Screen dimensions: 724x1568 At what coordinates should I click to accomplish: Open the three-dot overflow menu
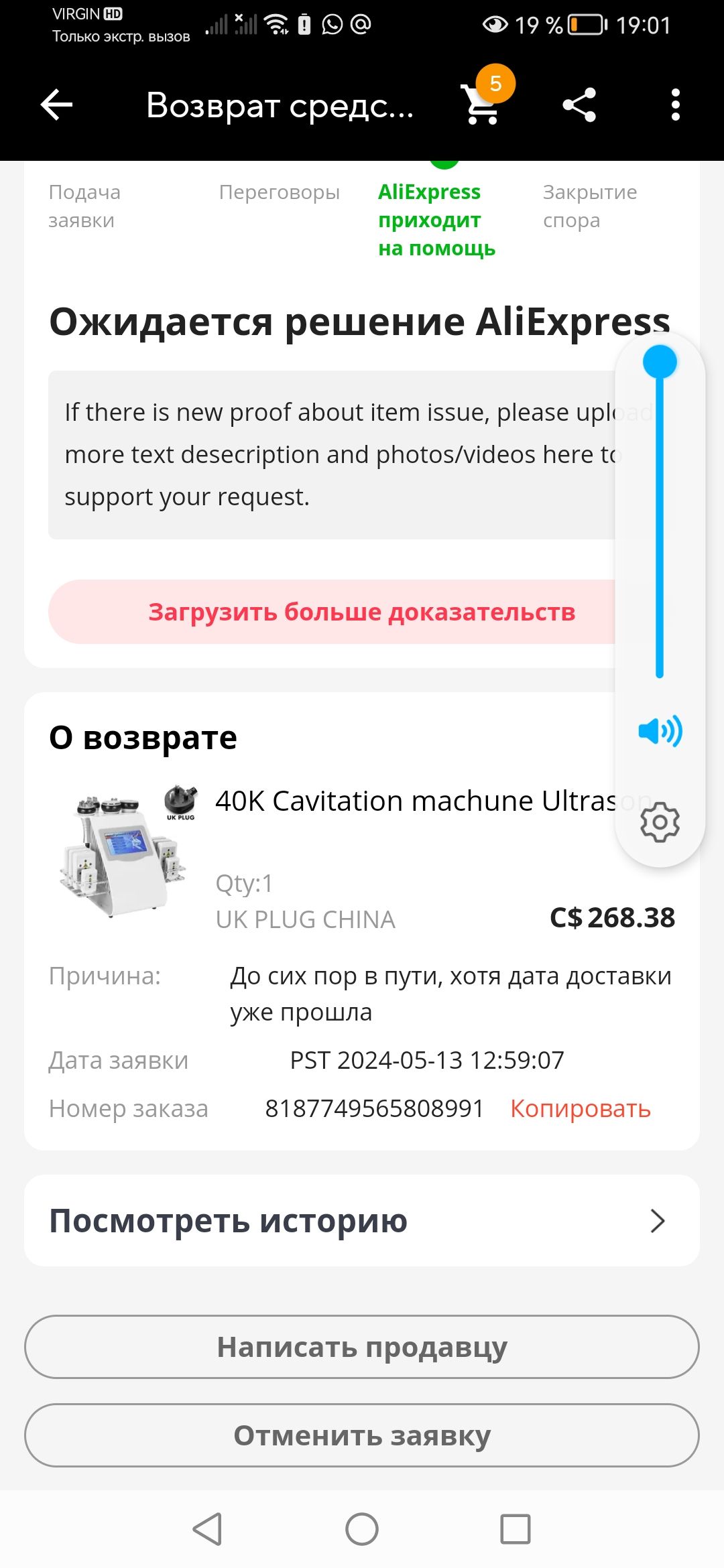point(675,105)
